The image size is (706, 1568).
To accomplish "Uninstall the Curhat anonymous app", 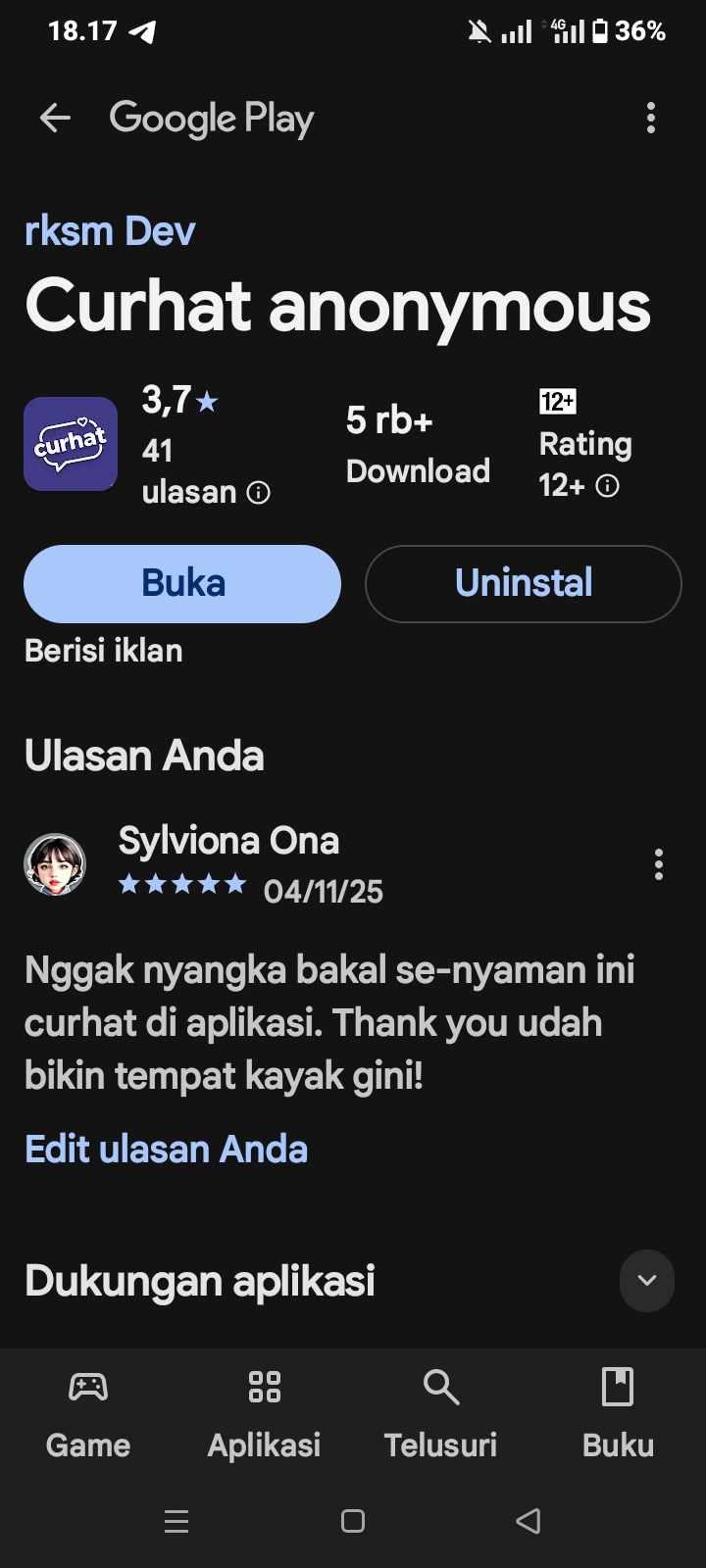I will pos(523,583).
